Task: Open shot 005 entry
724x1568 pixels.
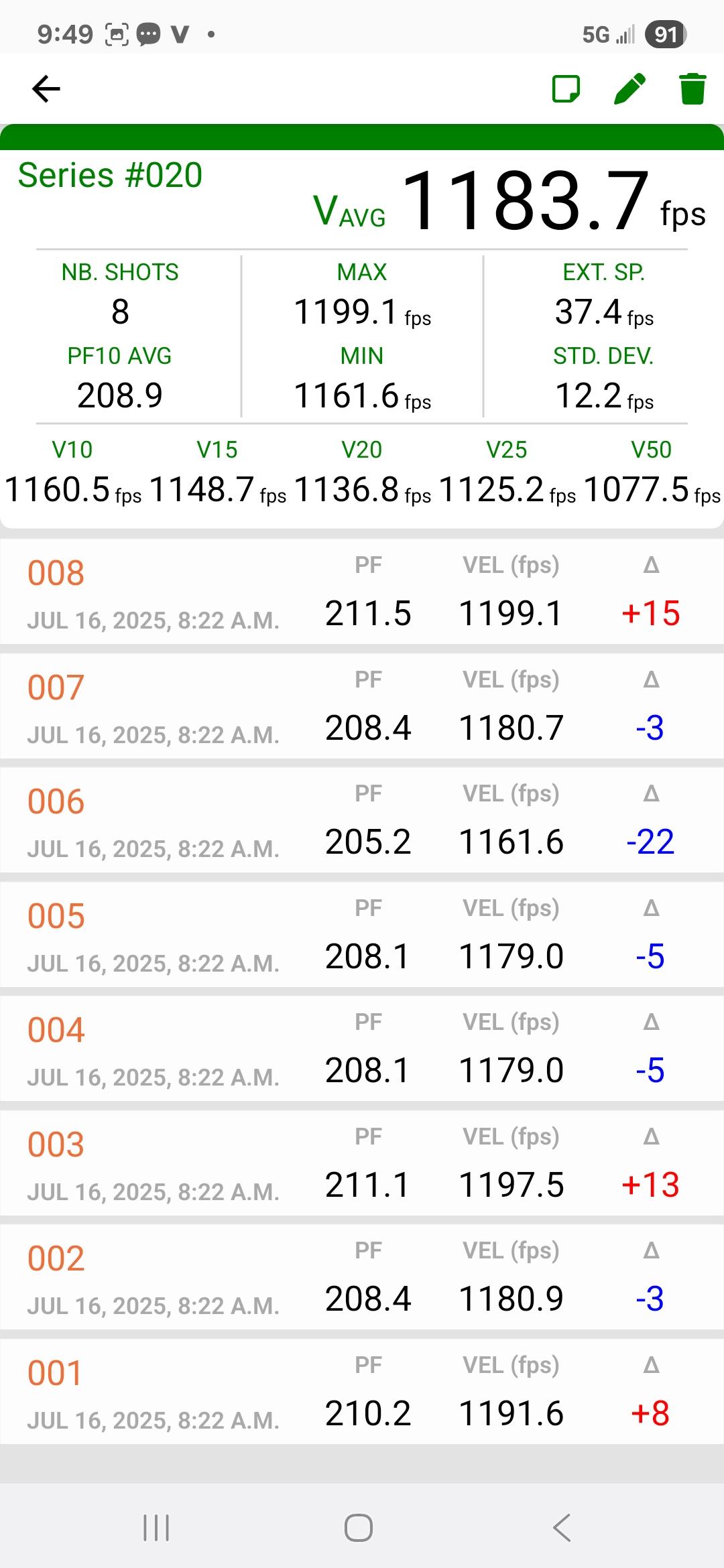Action: 362,935
